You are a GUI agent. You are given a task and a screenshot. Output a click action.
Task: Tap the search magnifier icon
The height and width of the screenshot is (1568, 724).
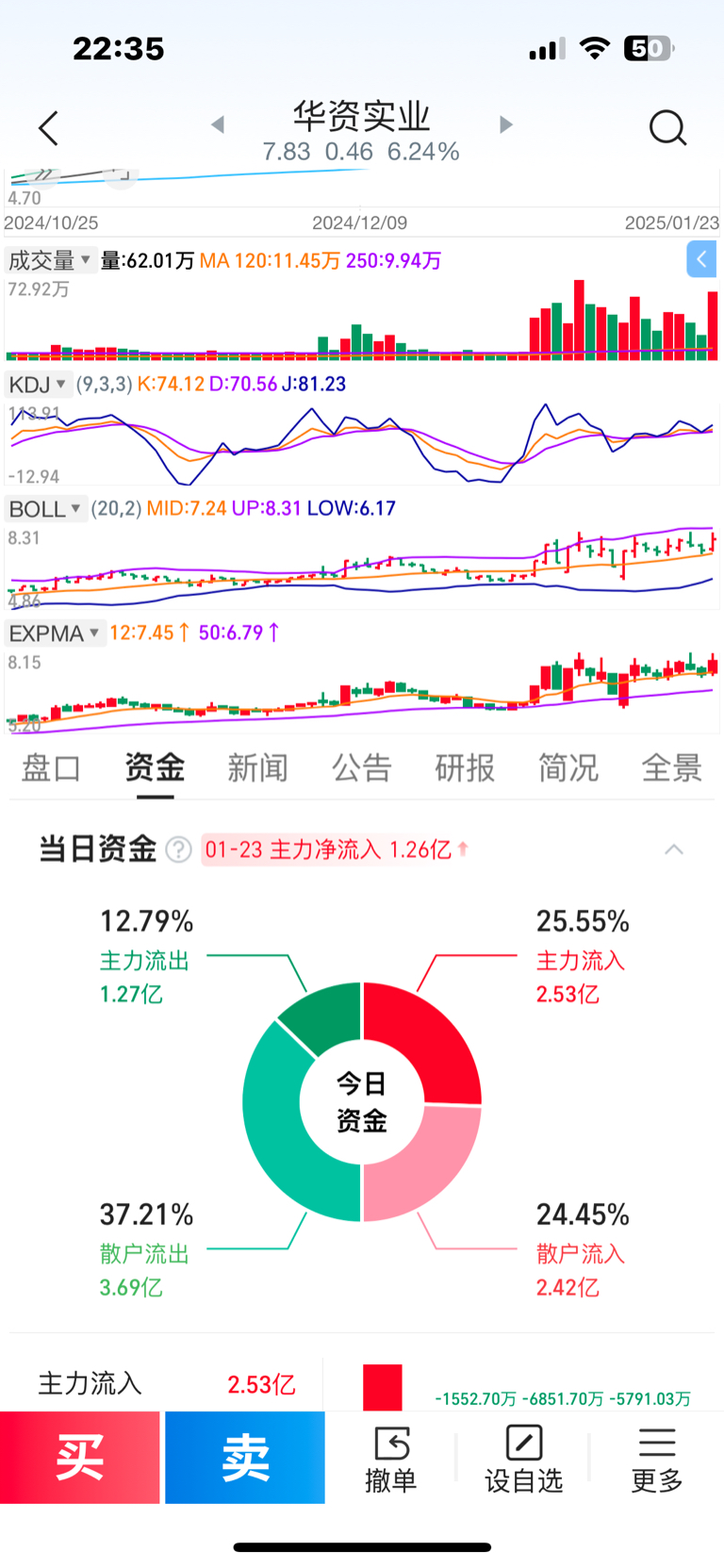(x=667, y=127)
